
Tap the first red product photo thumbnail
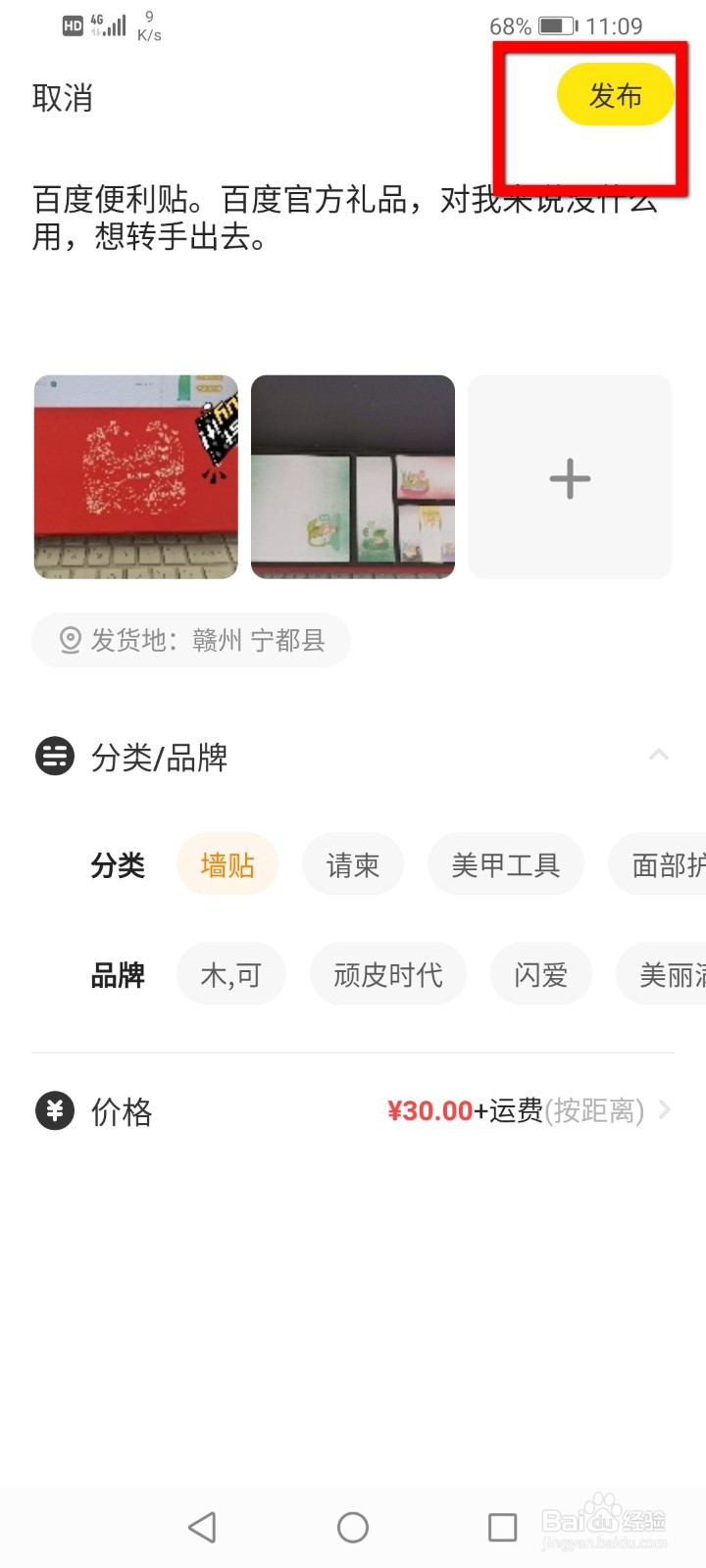click(x=135, y=477)
